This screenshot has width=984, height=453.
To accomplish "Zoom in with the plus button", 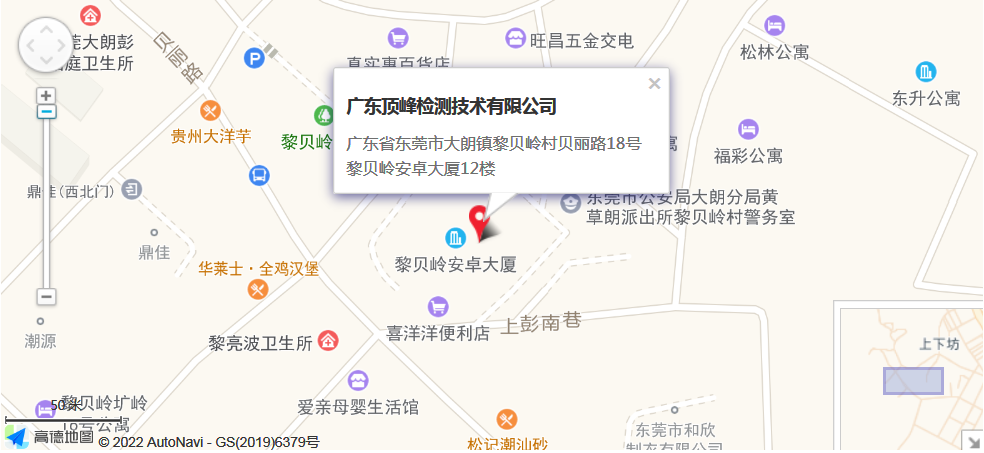I will point(46,96).
